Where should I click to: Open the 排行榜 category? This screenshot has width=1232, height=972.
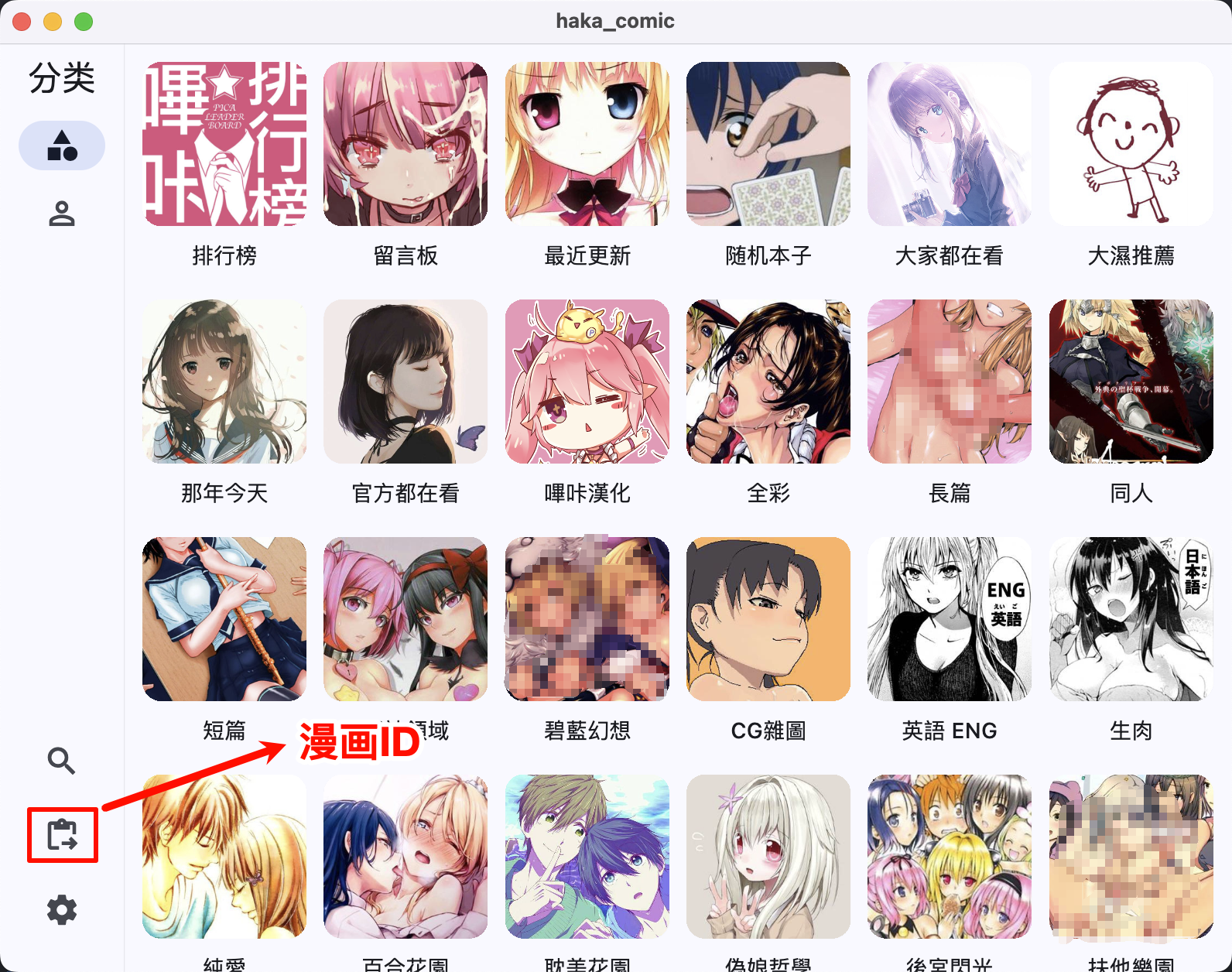(224, 145)
